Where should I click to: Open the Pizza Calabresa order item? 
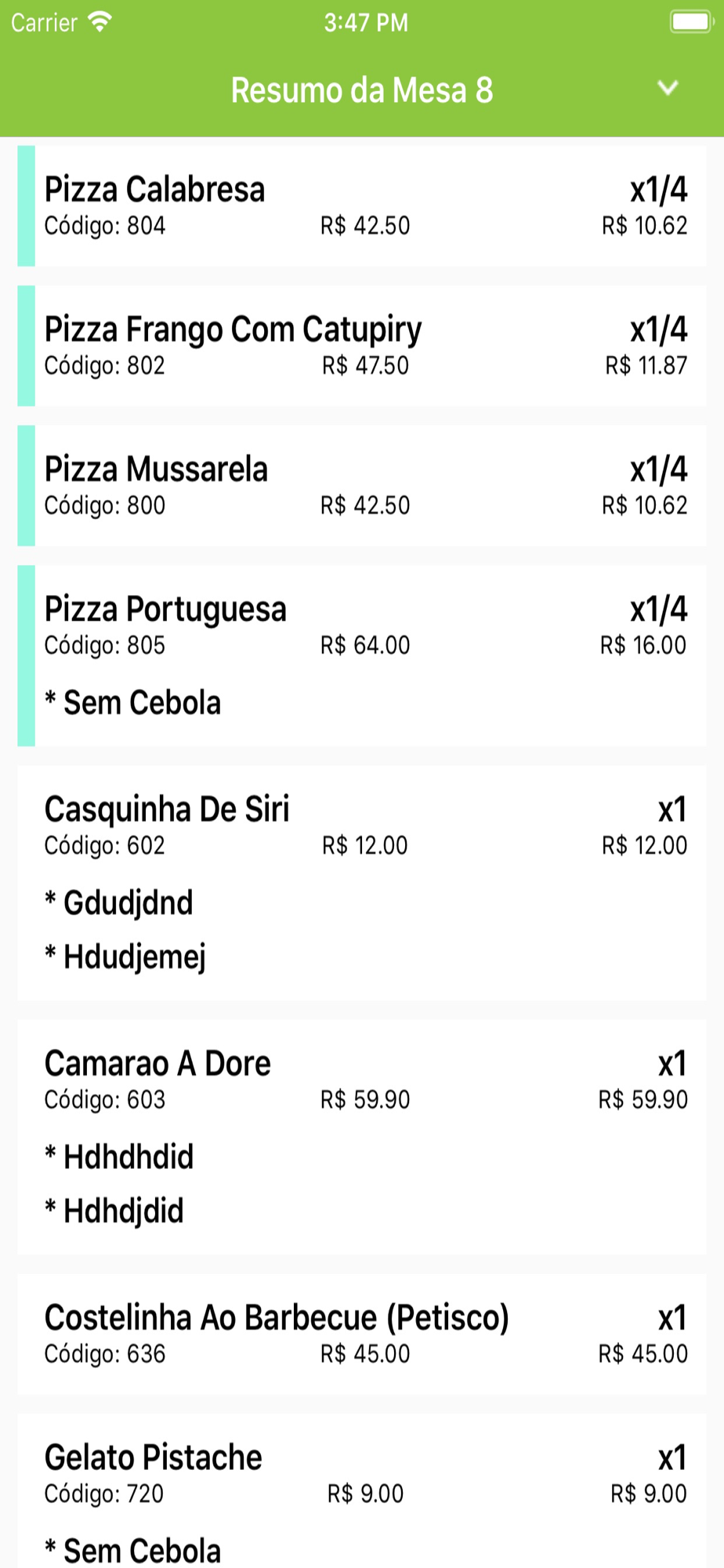[x=362, y=206]
